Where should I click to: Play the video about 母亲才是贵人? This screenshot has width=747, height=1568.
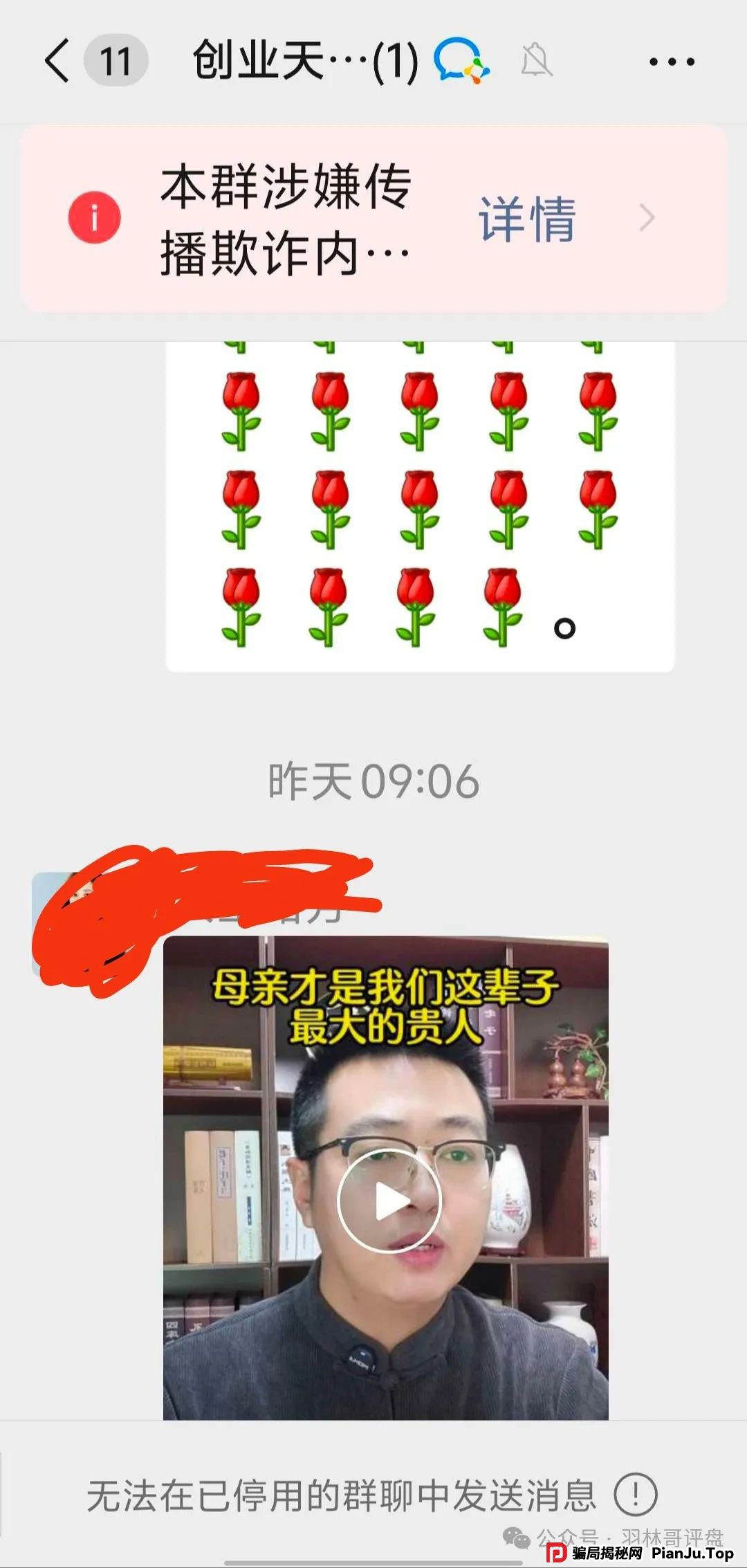pyautogui.click(x=389, y=1201)
